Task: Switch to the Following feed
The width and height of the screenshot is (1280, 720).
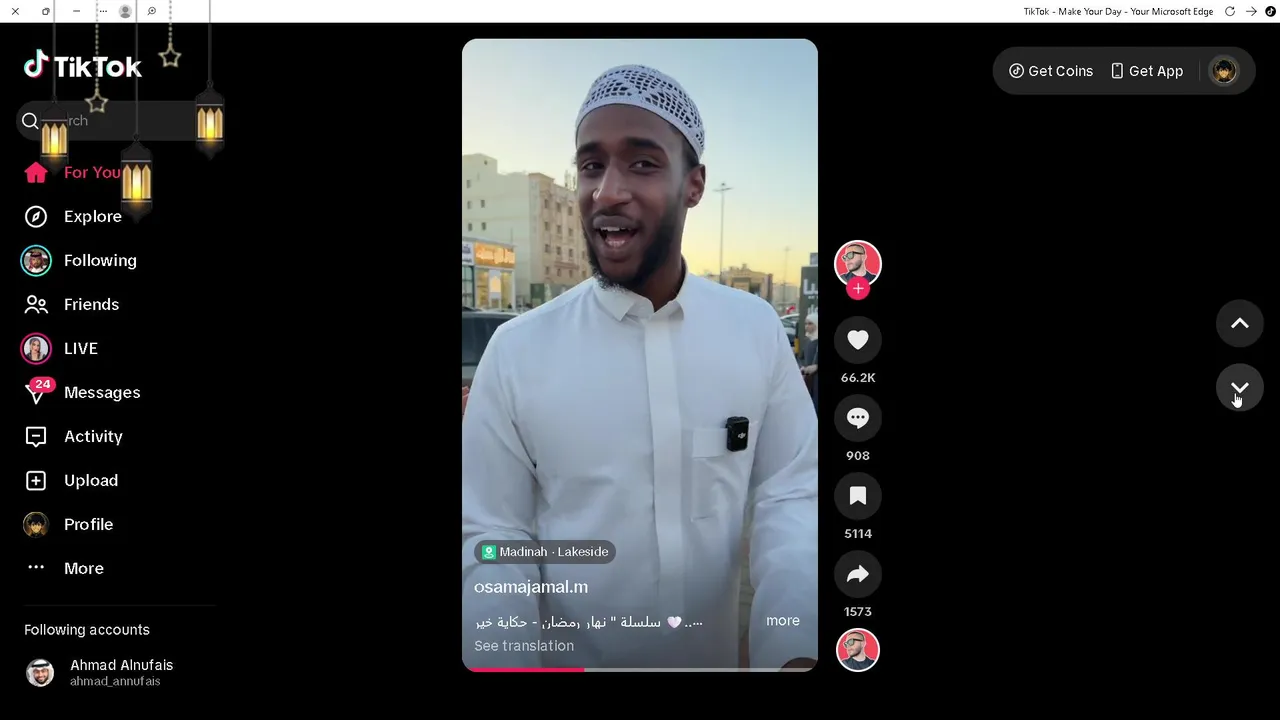Action: tap(100, 260)
